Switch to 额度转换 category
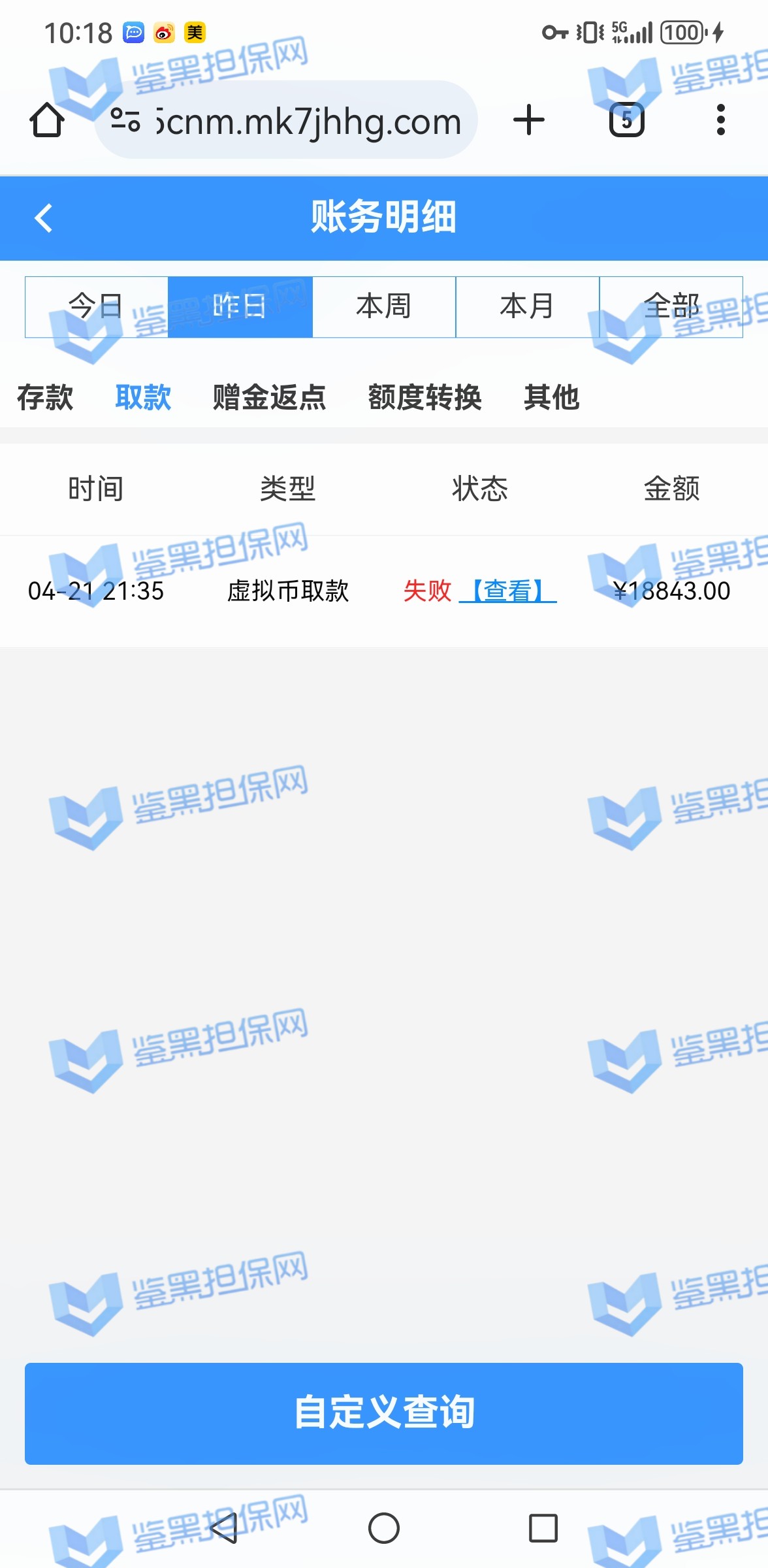This screenshot has height=1568, width=768. pos(424,397)
